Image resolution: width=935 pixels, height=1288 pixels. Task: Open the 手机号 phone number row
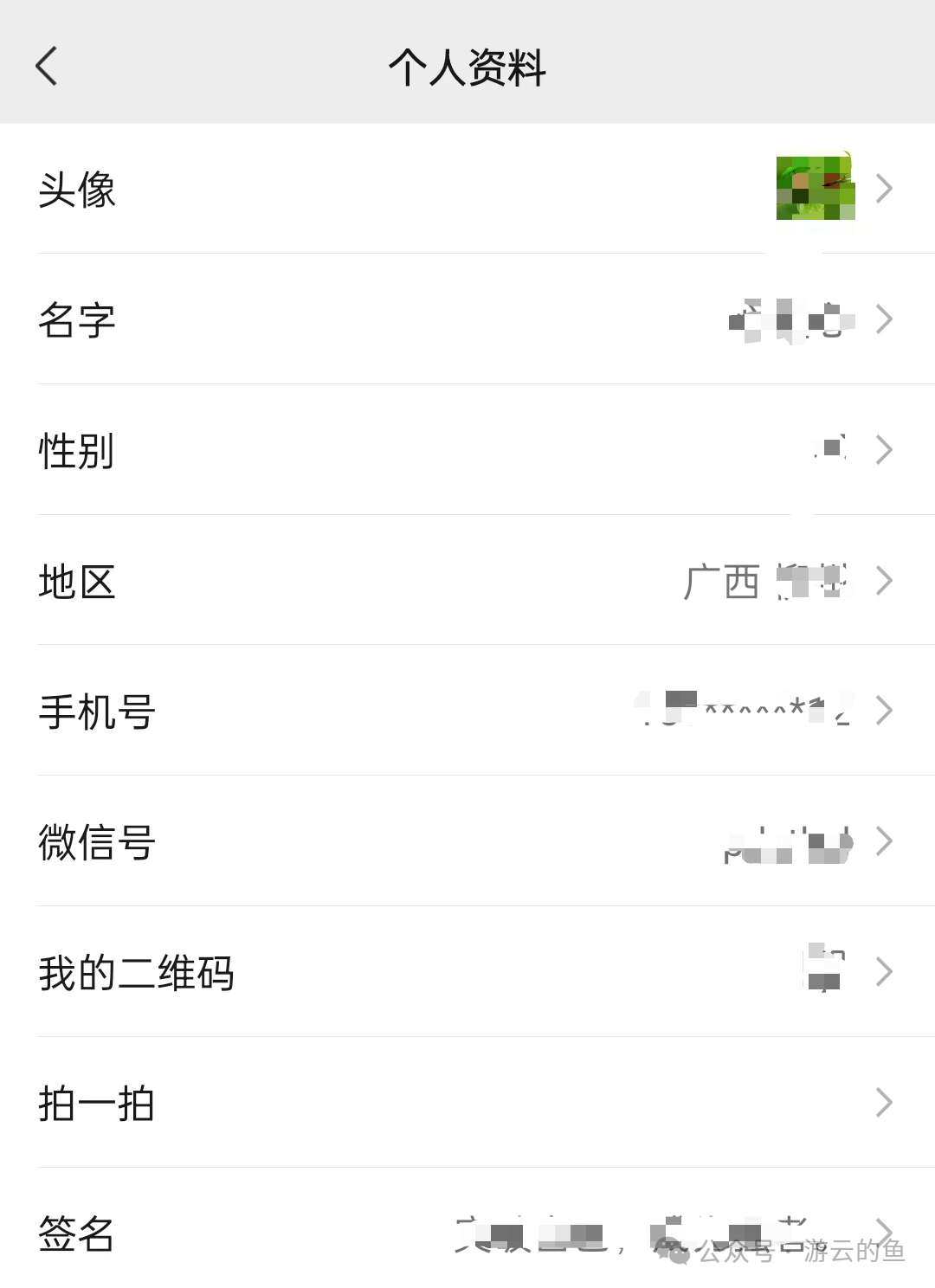[467, 712]
